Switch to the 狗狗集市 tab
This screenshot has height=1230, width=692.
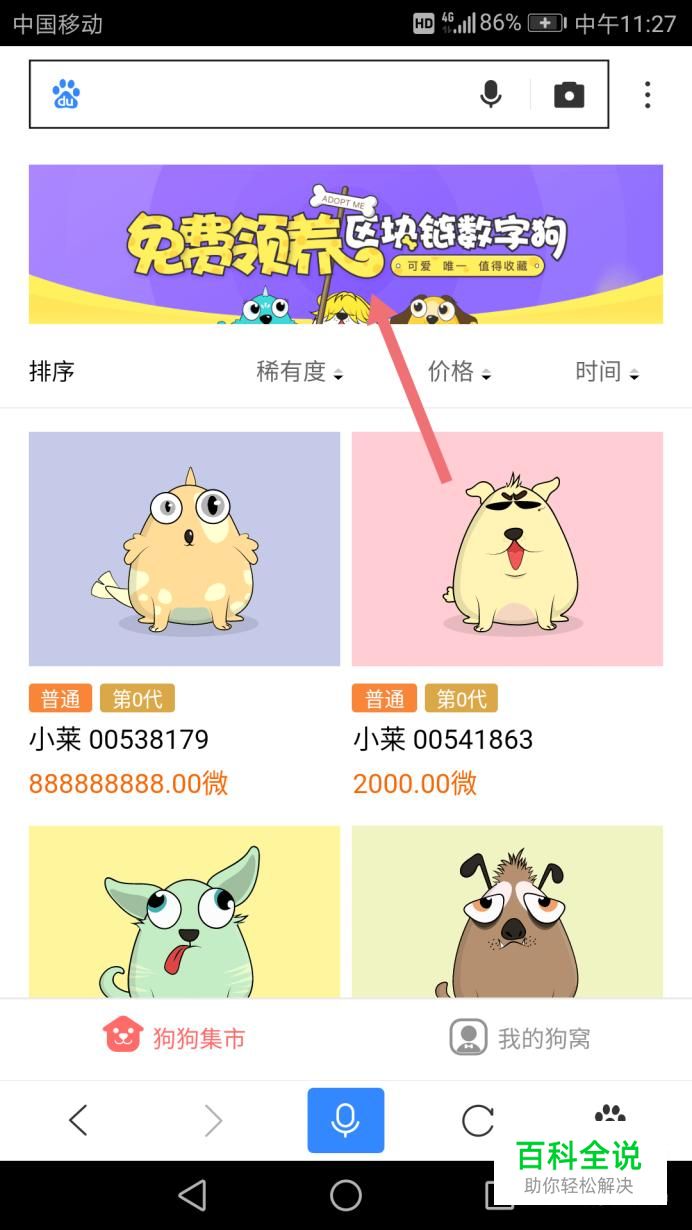pyautogui.click(x=174, y=1037)
